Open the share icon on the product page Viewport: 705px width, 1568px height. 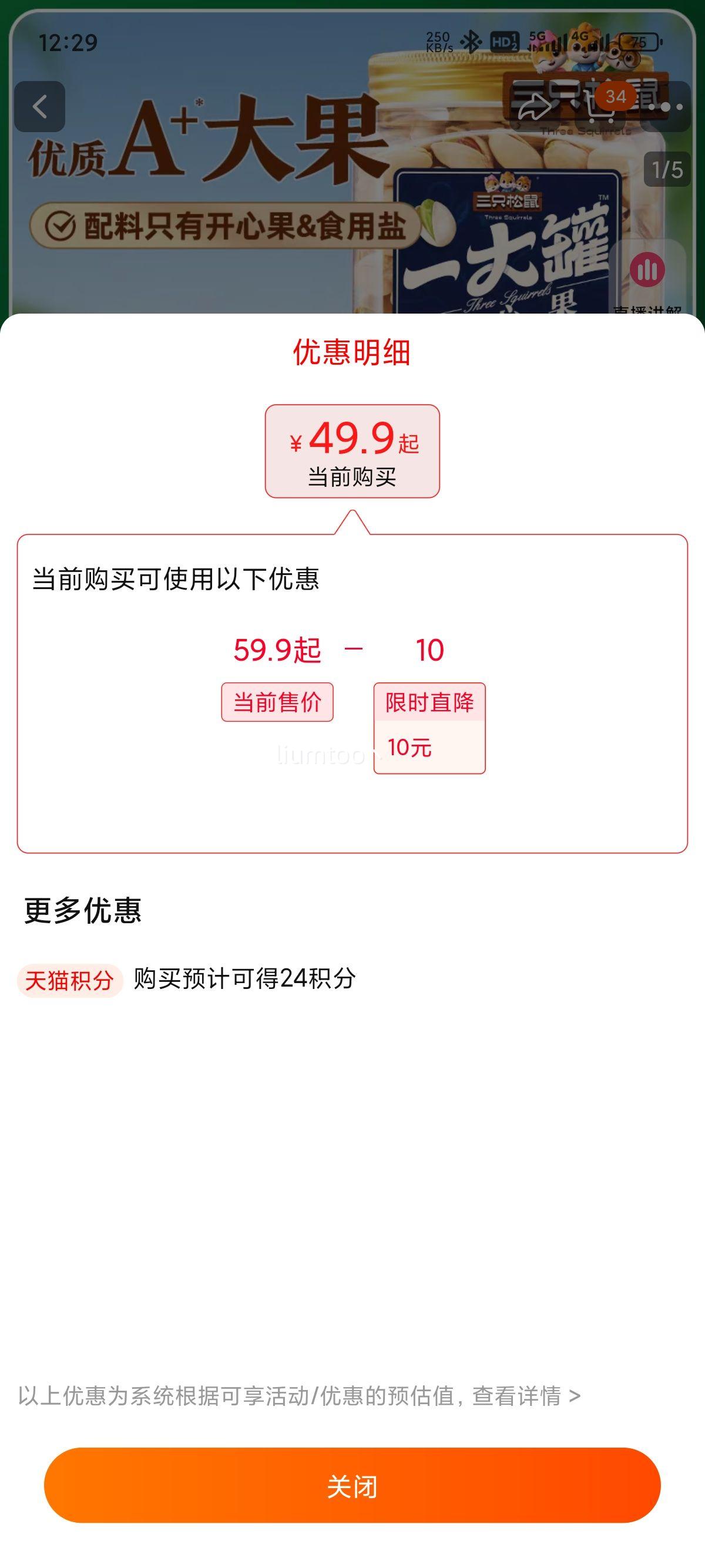coord(534,107)
